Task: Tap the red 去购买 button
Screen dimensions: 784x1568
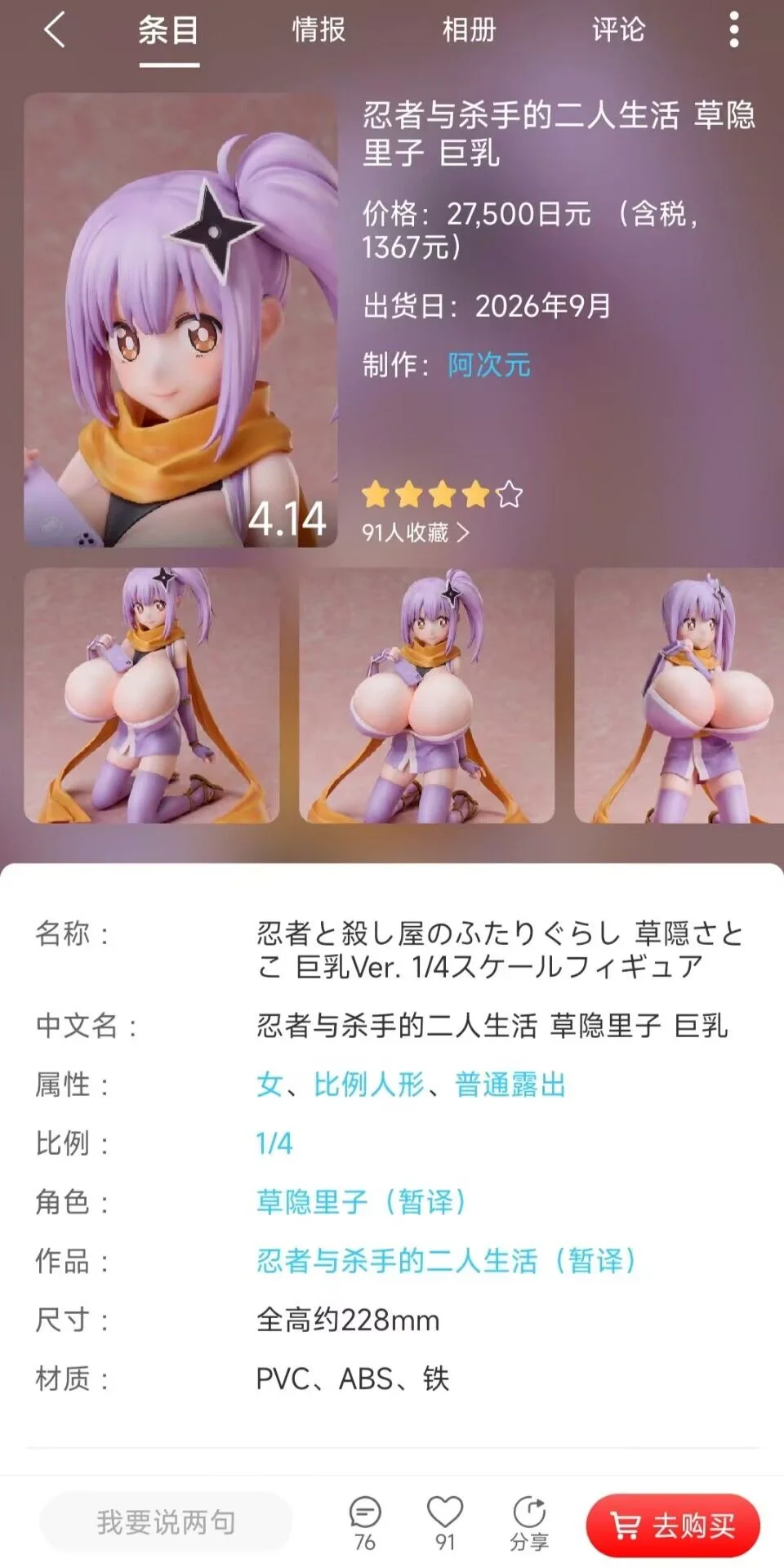Action: click(673, 1525)
